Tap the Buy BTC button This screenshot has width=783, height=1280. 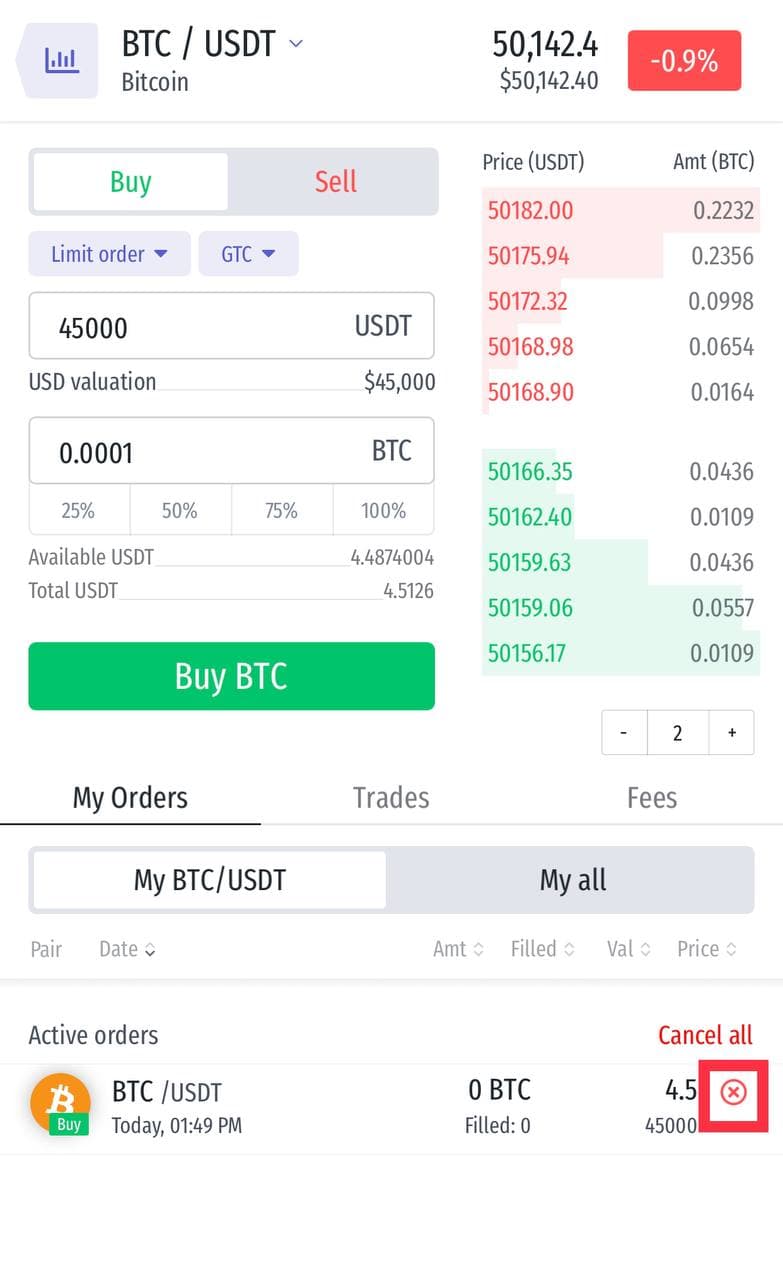point(231,676)
